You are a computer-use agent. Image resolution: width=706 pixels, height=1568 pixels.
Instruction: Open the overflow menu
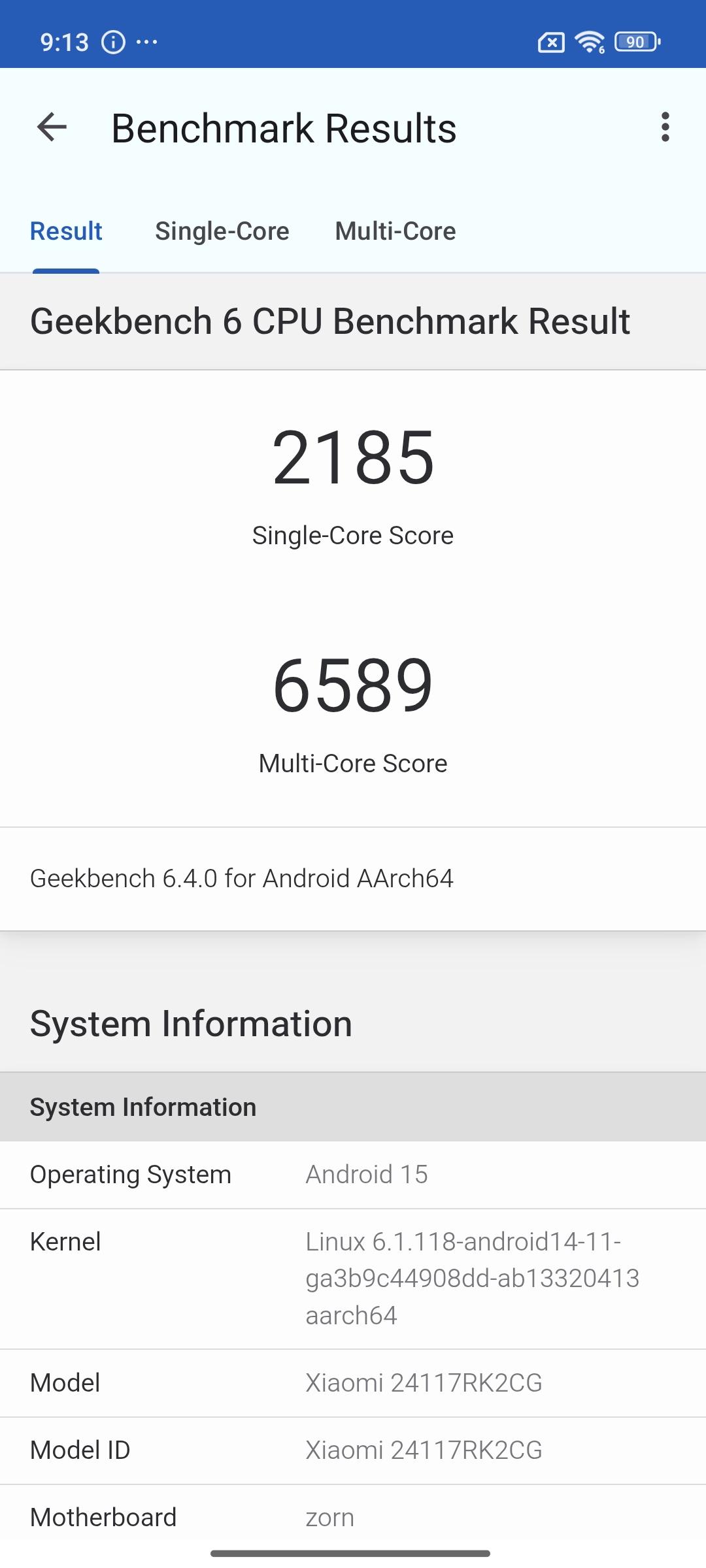click(665, 127)
